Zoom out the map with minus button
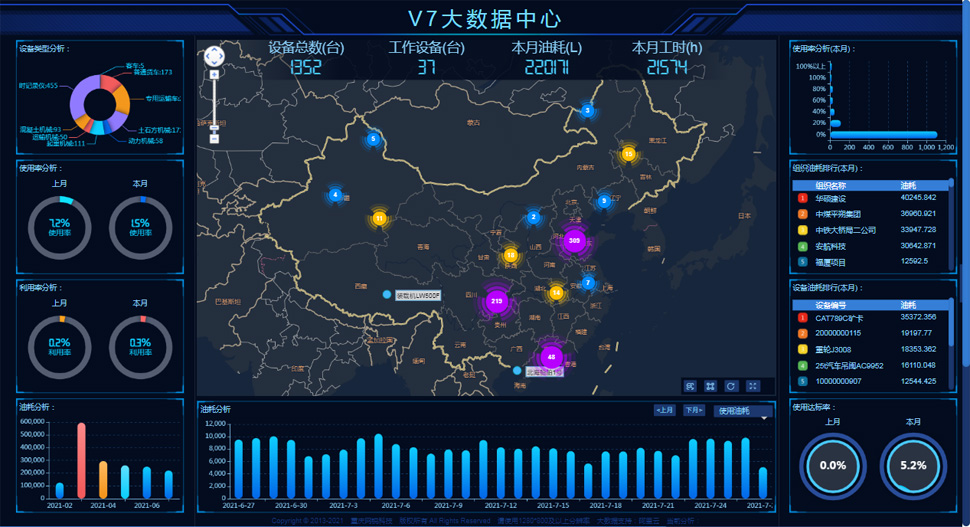Viewport: 970px width, 527px height. click(213, 139)
